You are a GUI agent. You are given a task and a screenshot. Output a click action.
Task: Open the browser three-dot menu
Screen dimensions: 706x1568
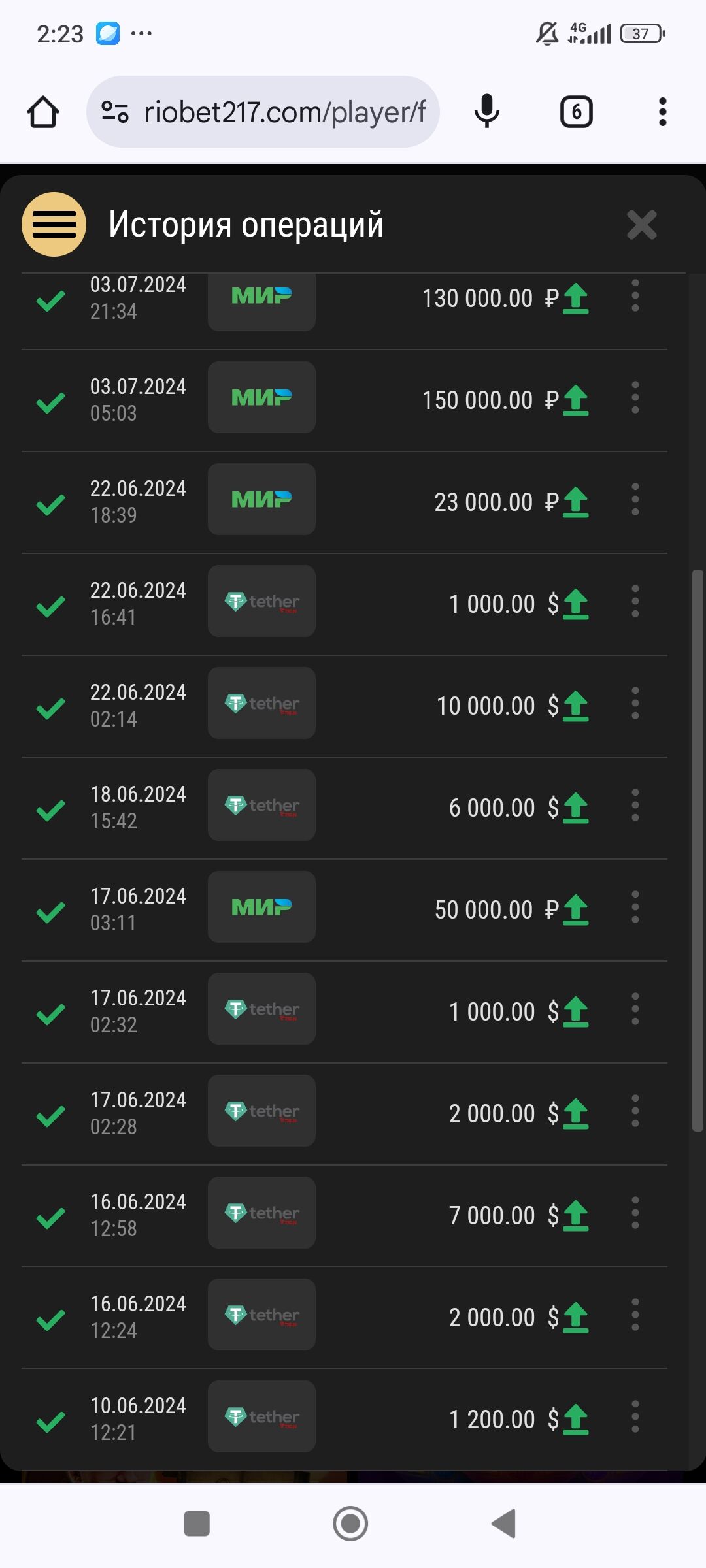662,112
